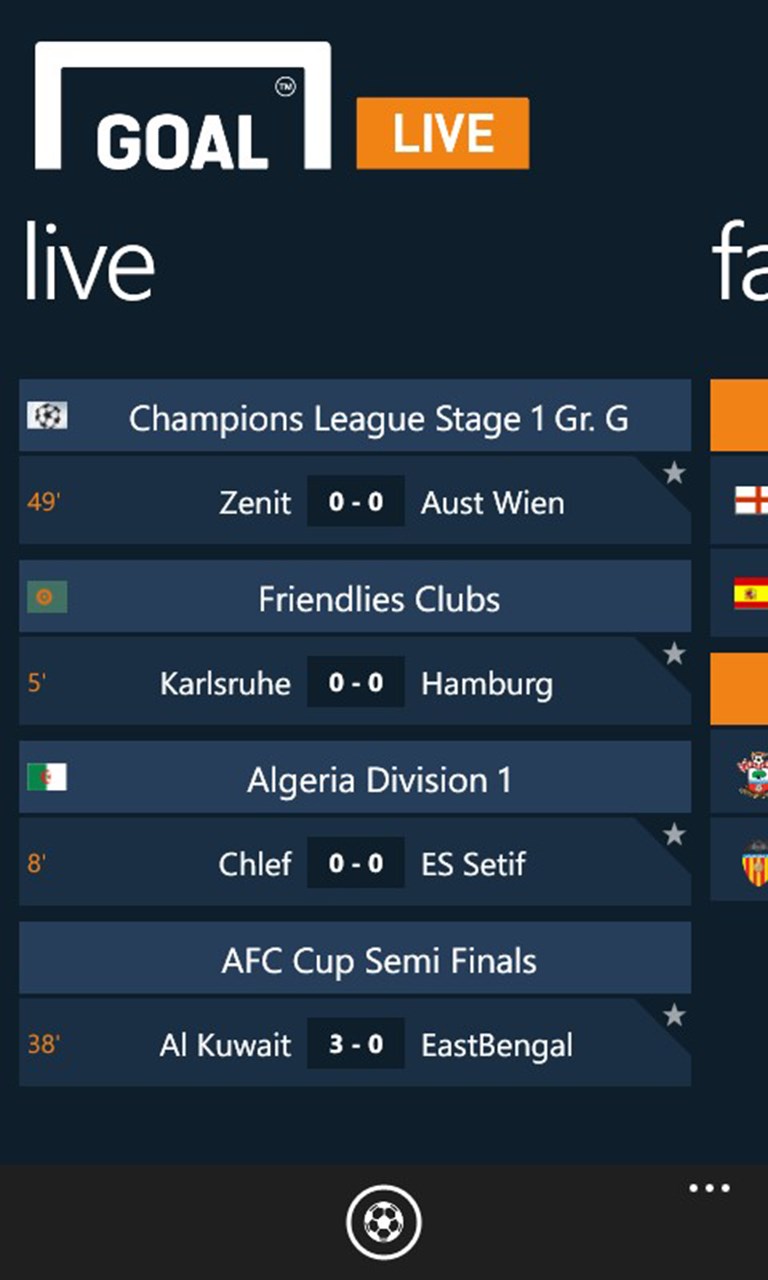Screen dimensions: 768x1280
Task: Star the Al Kuwait vs EastBengal match
Action: coord(675,1016)
